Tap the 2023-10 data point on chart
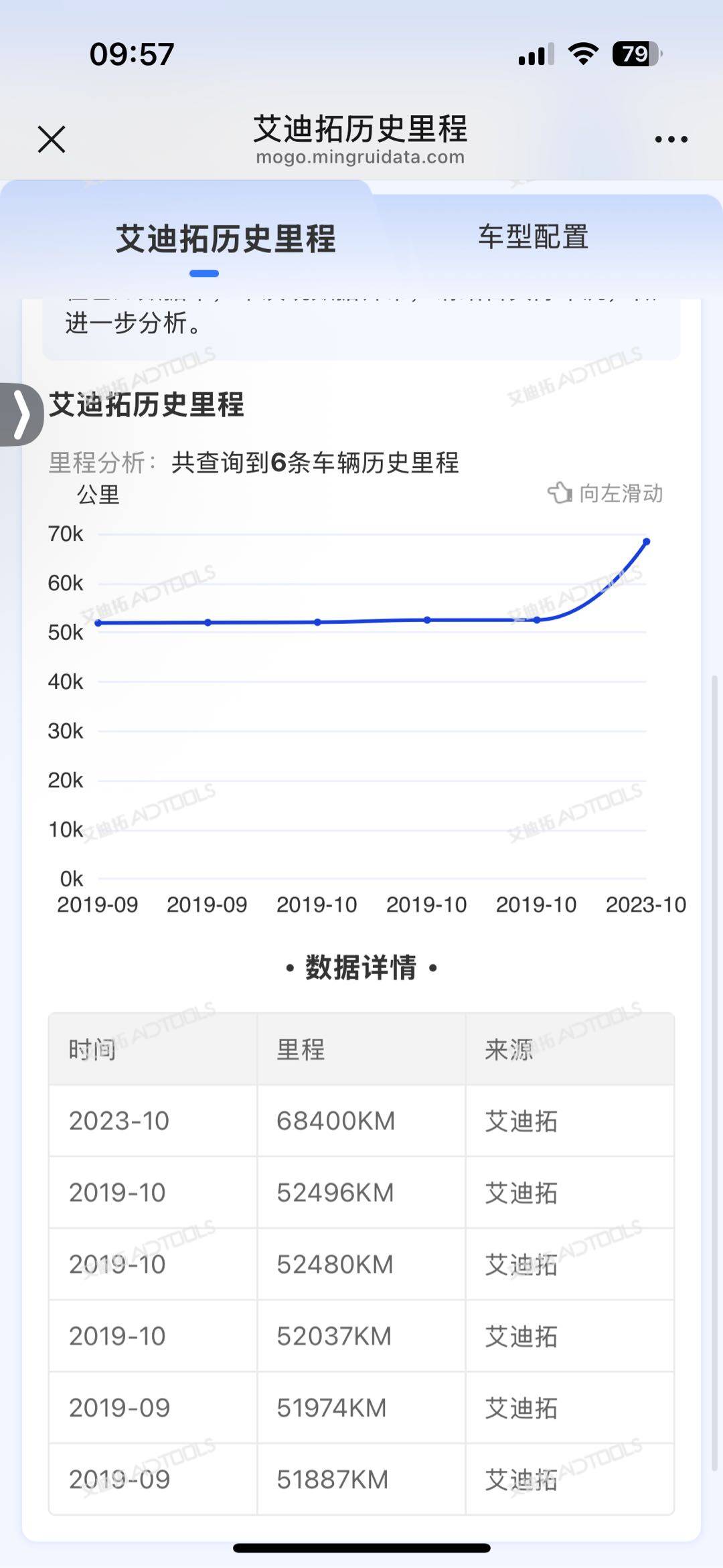The width and height of the screenshot is (723, 1568). [646, 542]
